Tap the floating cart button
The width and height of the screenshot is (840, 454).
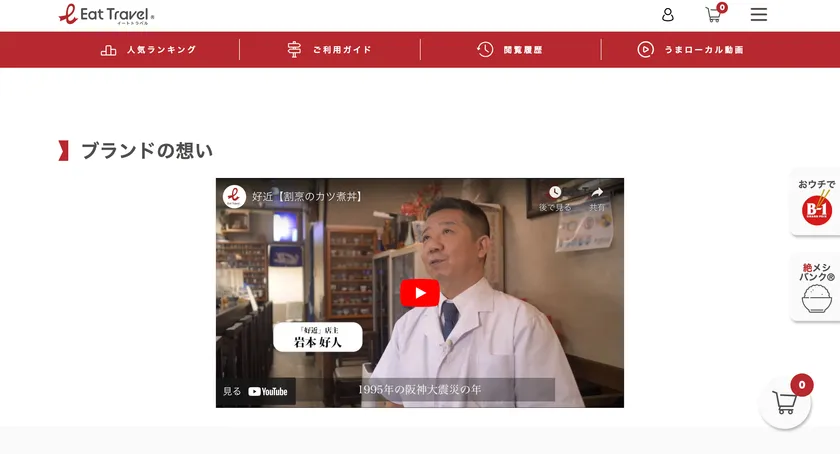tap(785, 404)
